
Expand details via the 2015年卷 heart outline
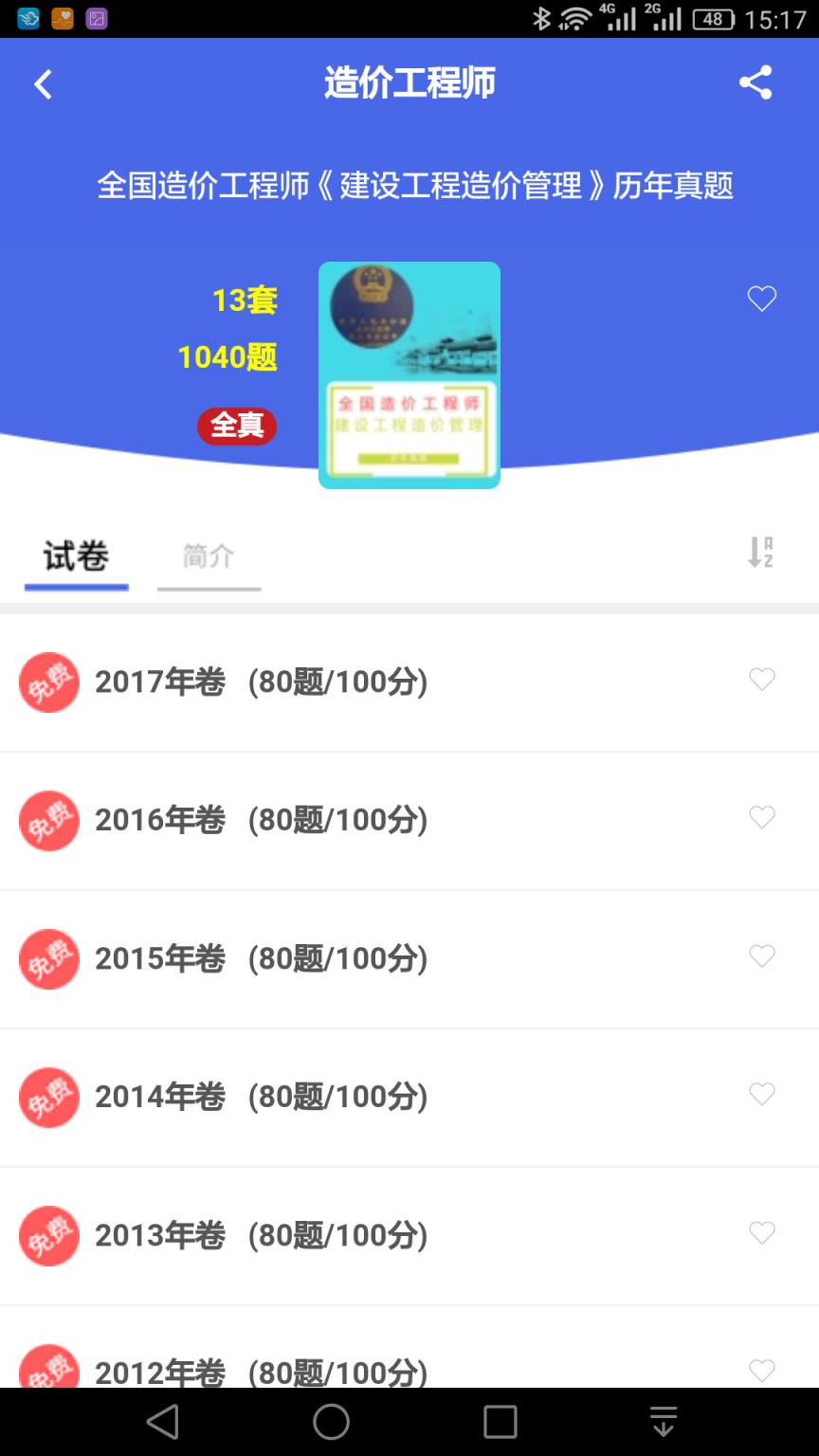[x=762, y=956]
